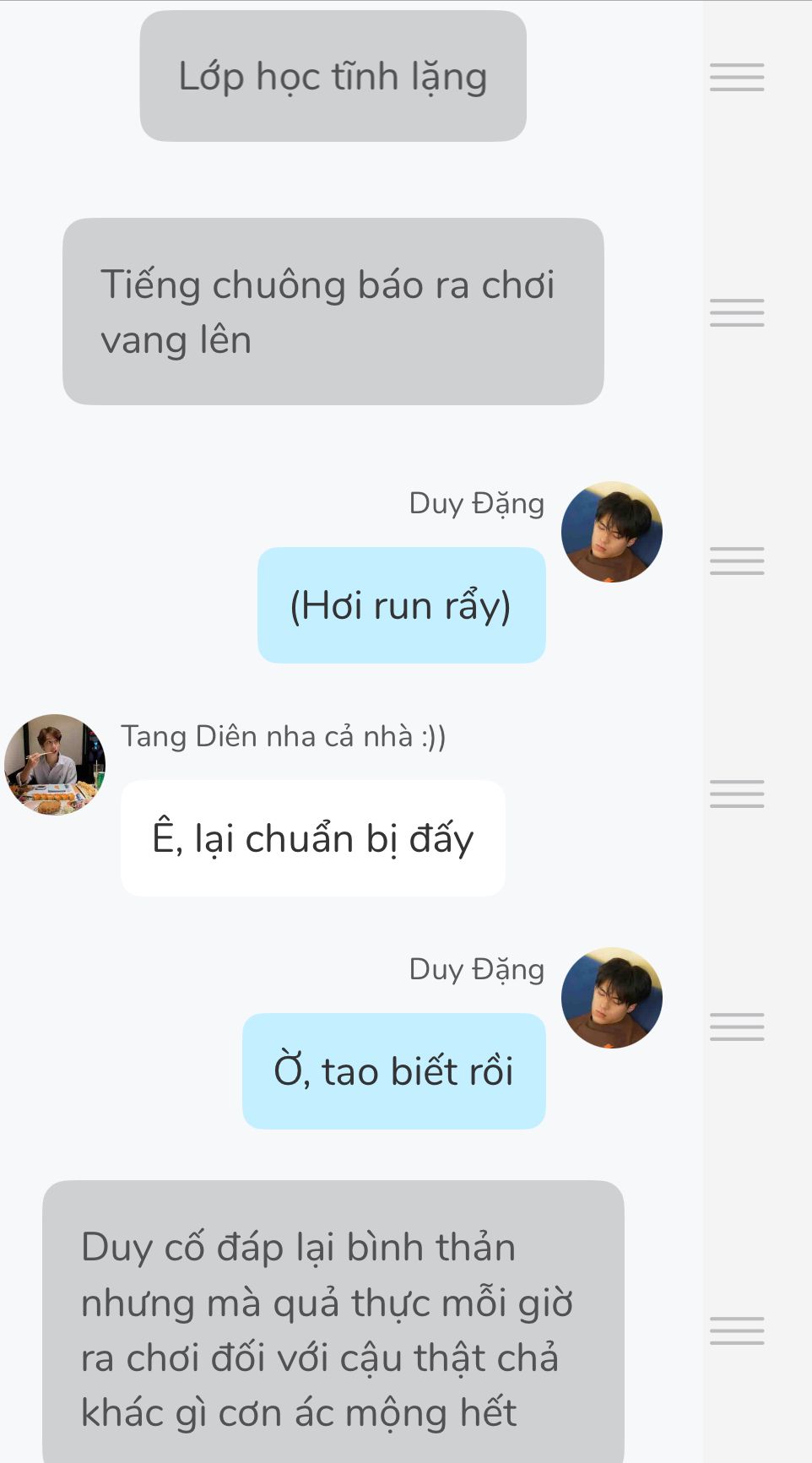Select the bubble 'Tiếng chuông báo ra chơi vang lên'

333,312
